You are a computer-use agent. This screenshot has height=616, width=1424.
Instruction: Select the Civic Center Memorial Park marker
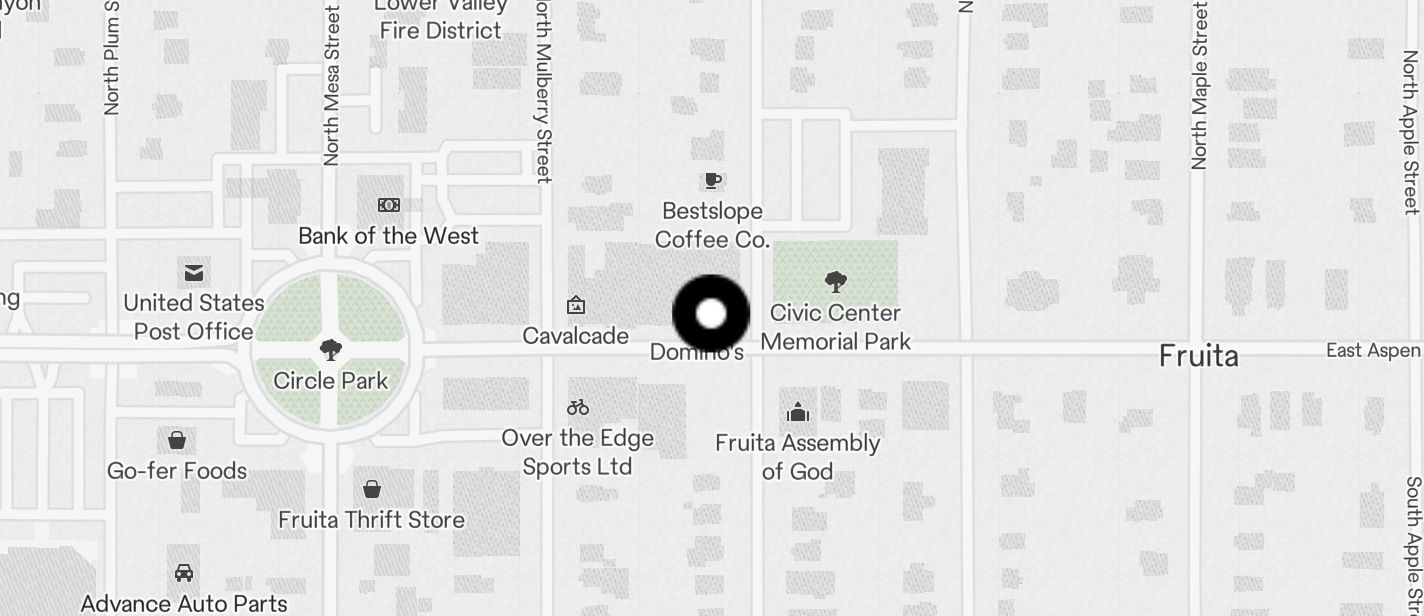pos(836,282)
